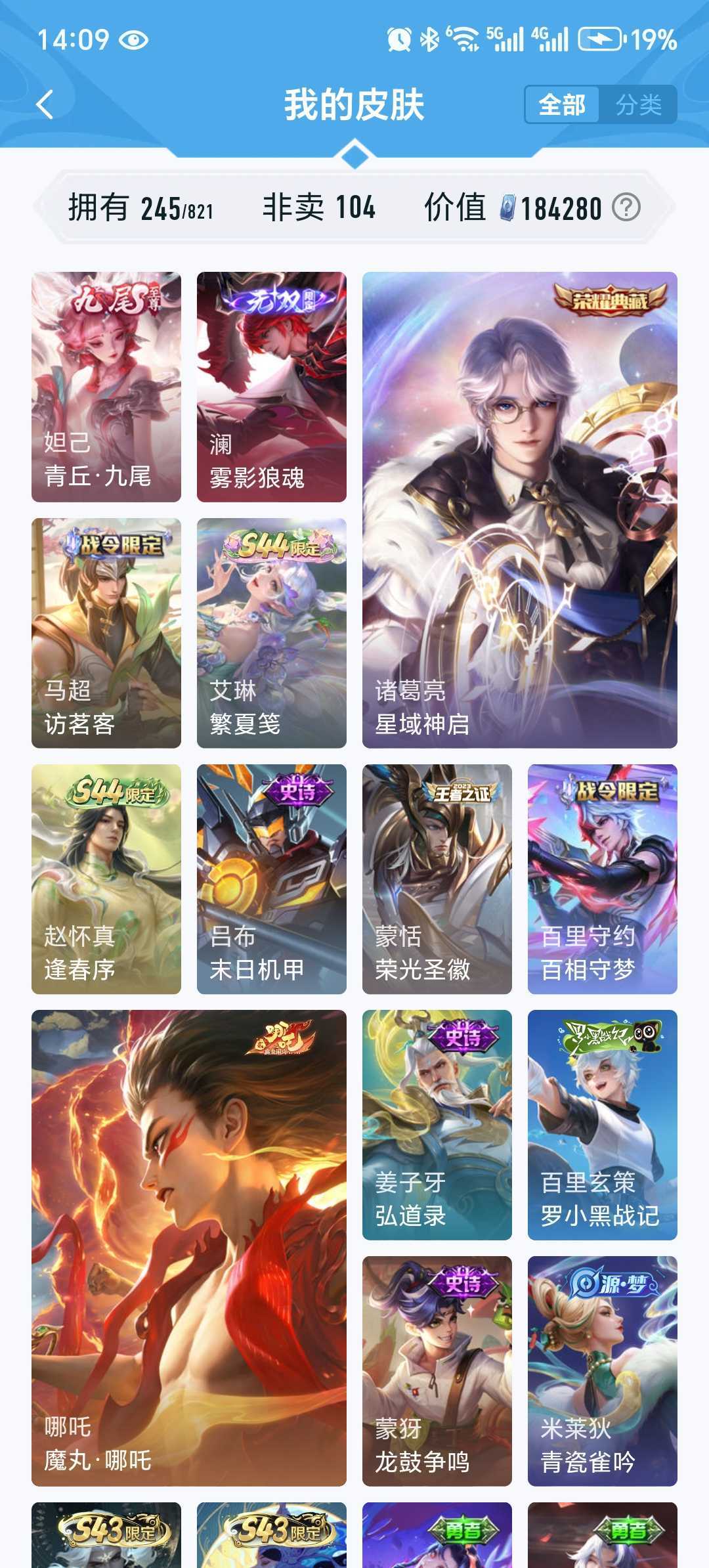
Task: Open 澜 雾影狼魂 skin card
Action: (x=272, y=387)
